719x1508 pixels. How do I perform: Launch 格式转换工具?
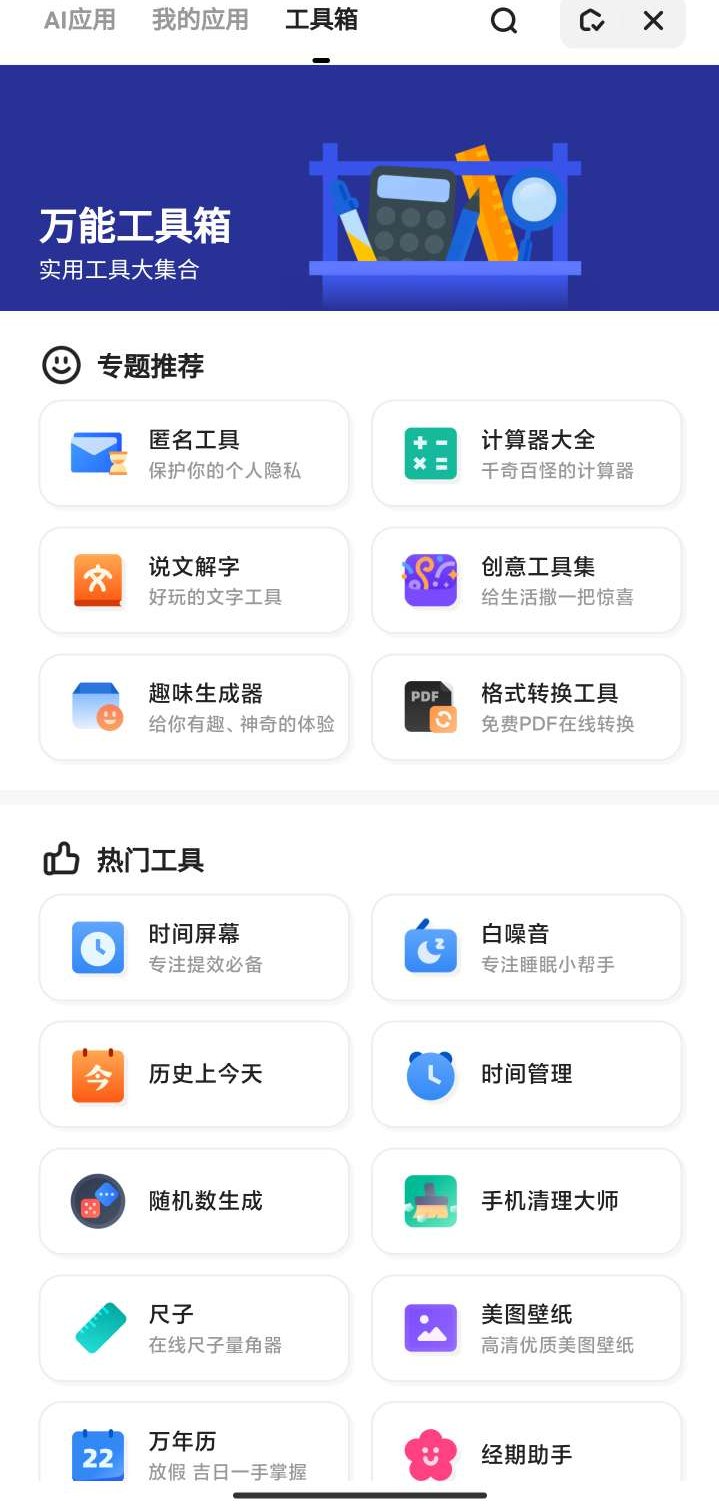pos(526,707)
